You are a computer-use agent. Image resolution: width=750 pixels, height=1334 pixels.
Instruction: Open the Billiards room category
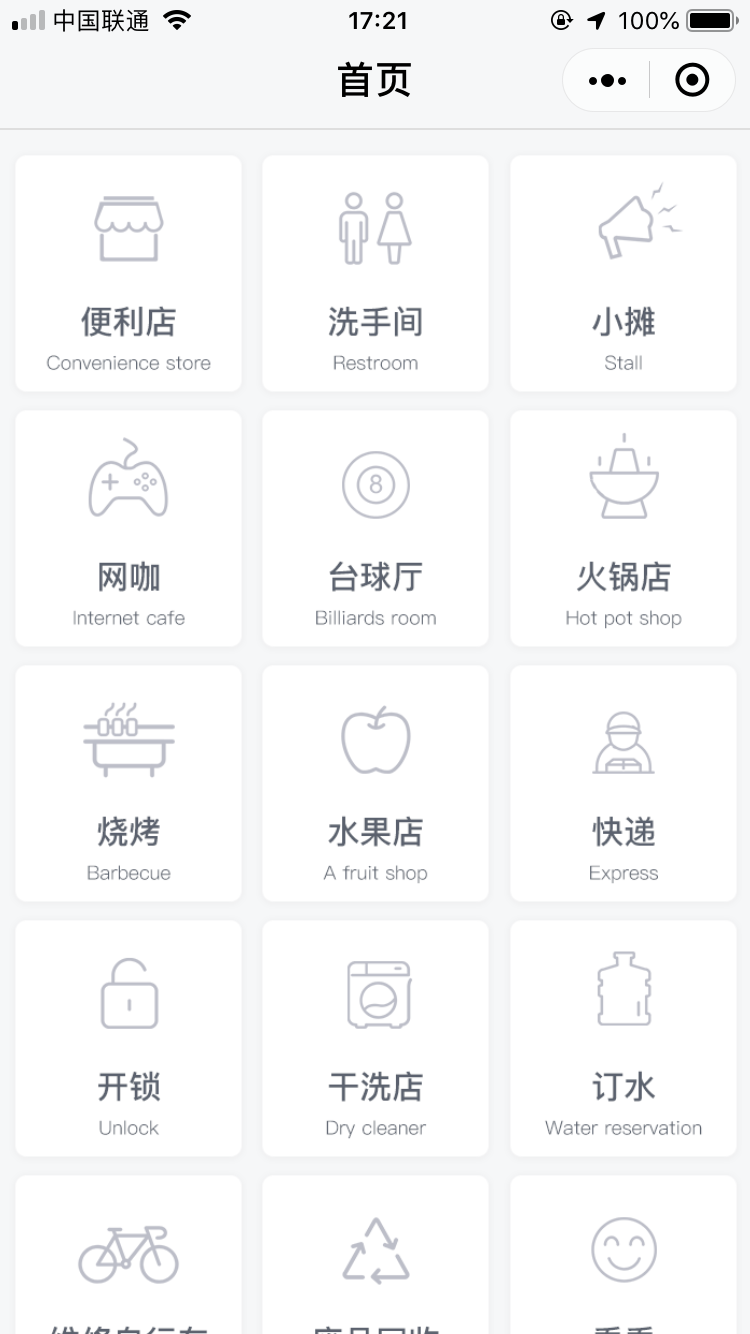pos(375,528)
